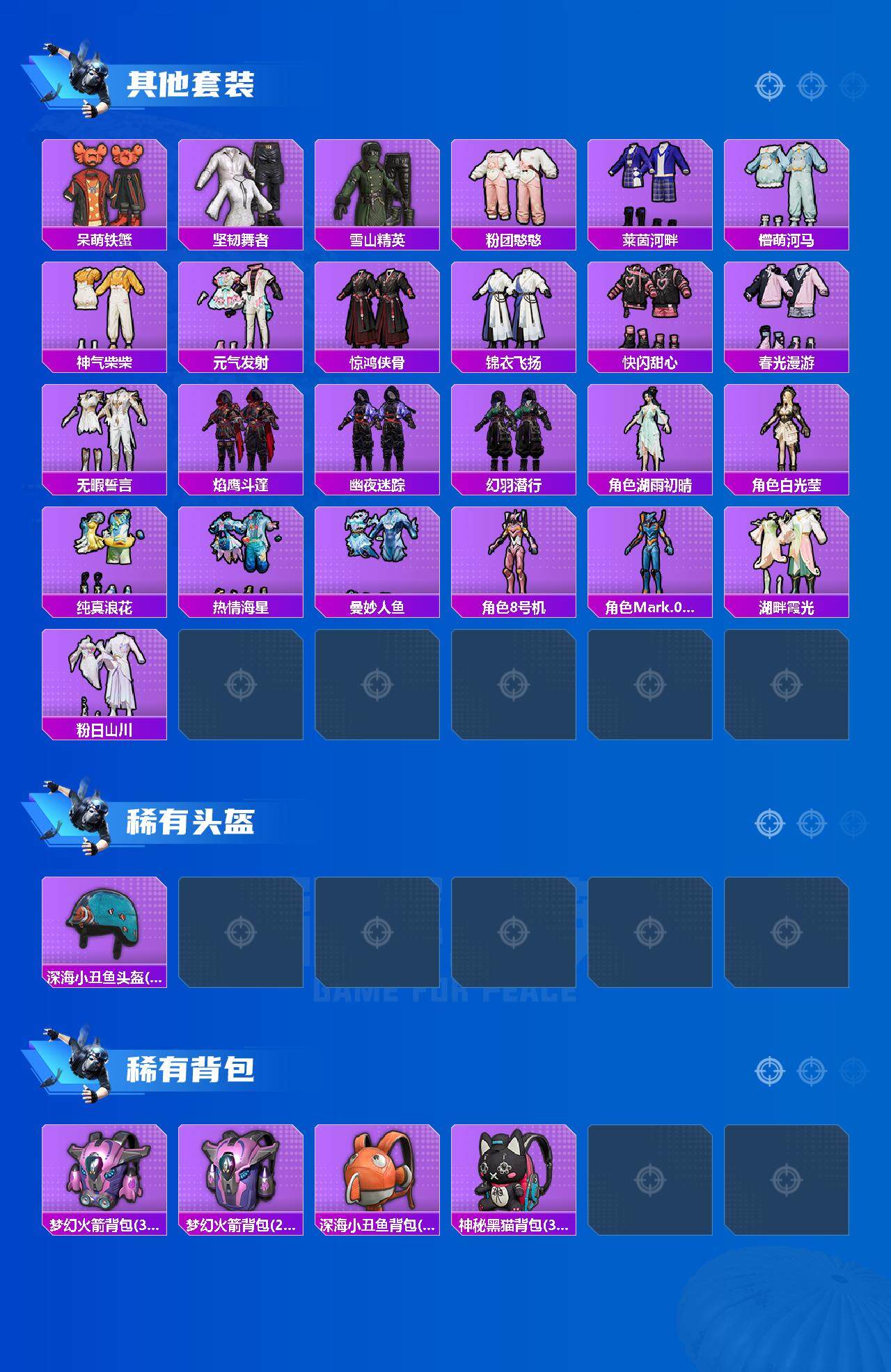Image resolution: width=891 pixels, height=1372 pixels.
Task: Click the 粉日山川 name label
Action: [104, 728]
